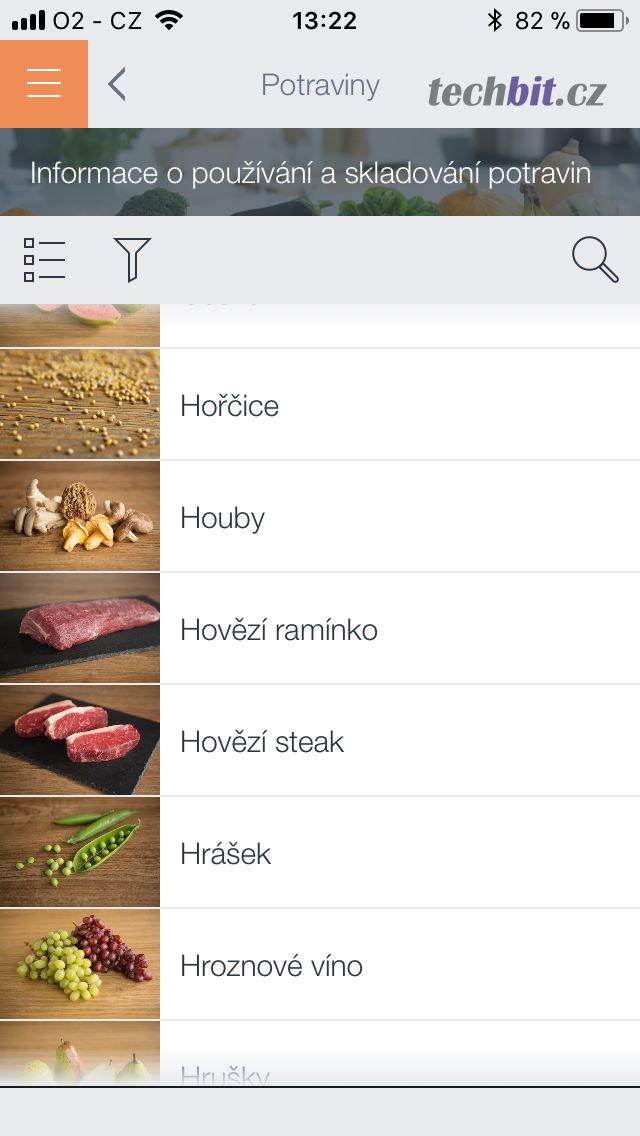View details for Hroznové víno
Image resolution: width=640 pixels, height=1136 pixels.
point(320,965)
